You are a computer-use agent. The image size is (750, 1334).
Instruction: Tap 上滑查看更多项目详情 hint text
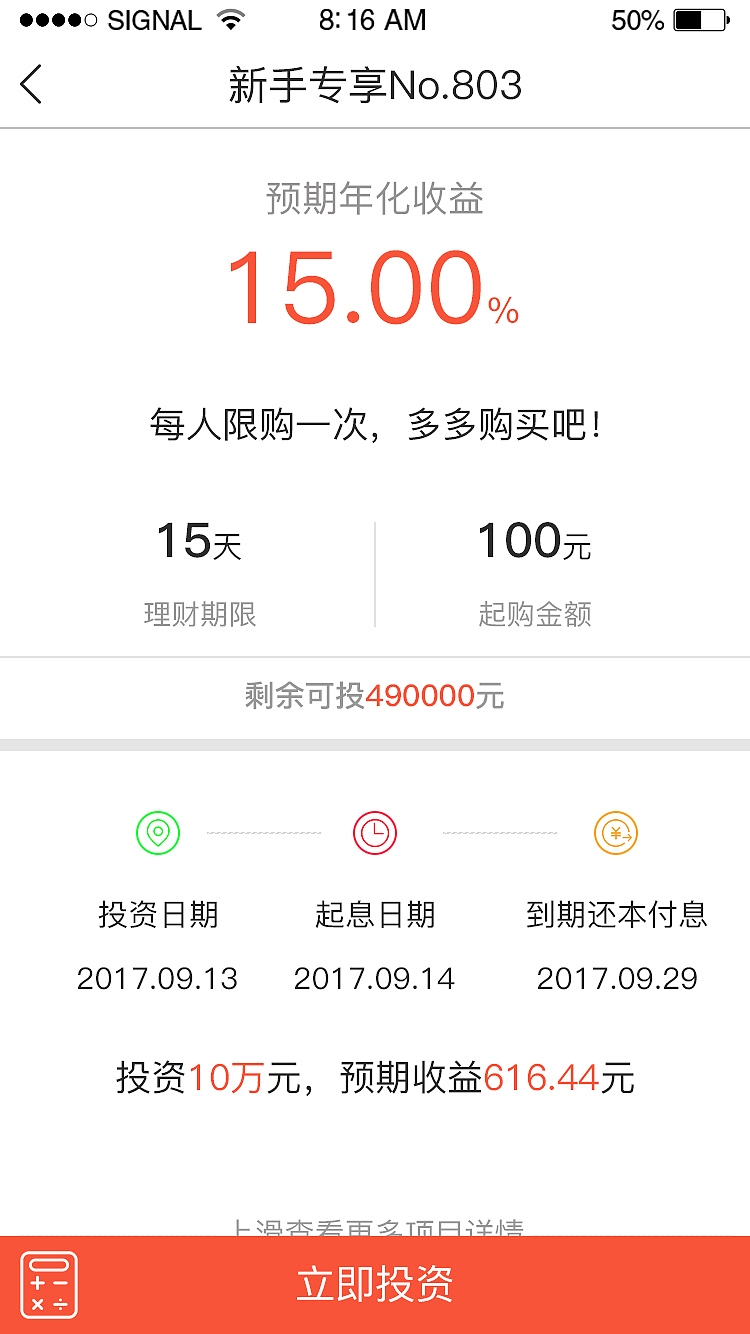[375, 1230]
